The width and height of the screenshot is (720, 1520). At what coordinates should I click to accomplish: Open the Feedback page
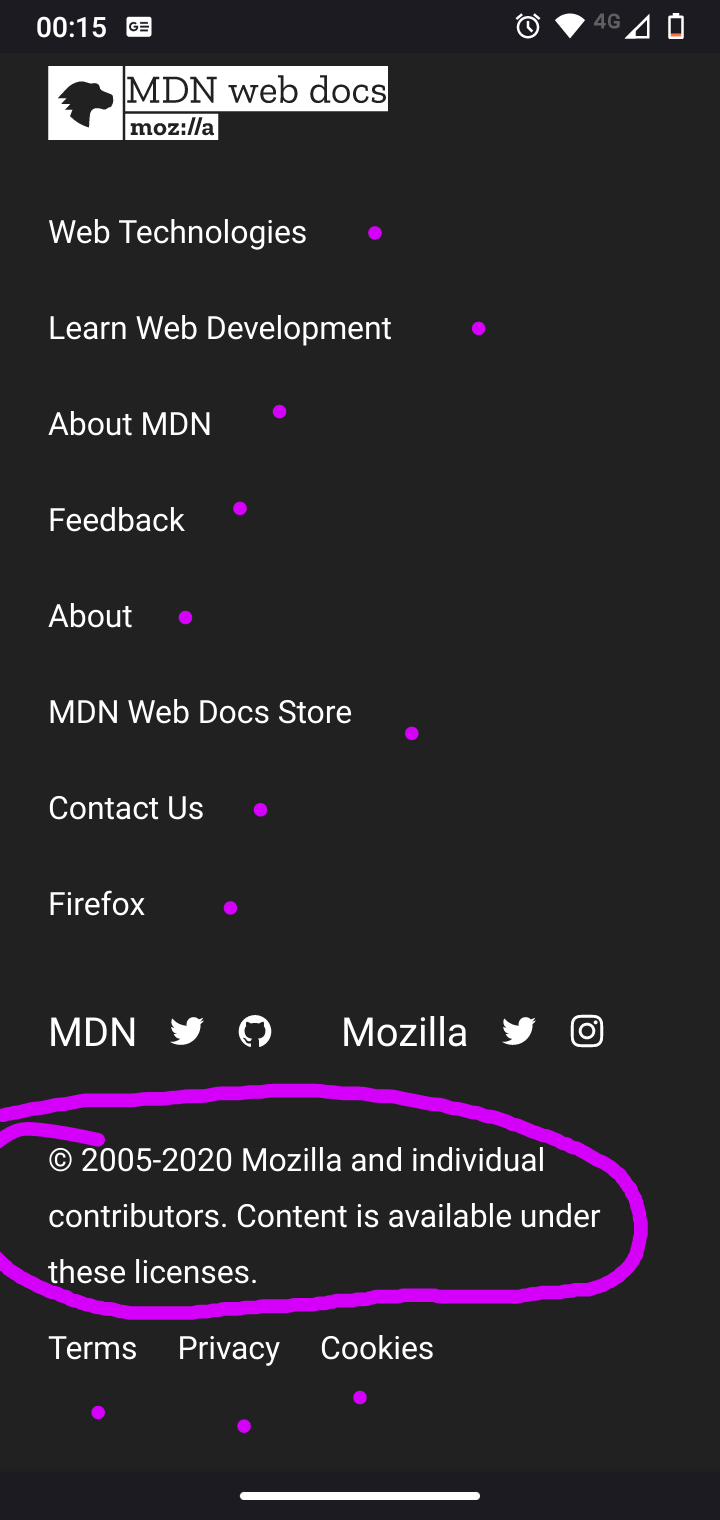tap(116, 519)
